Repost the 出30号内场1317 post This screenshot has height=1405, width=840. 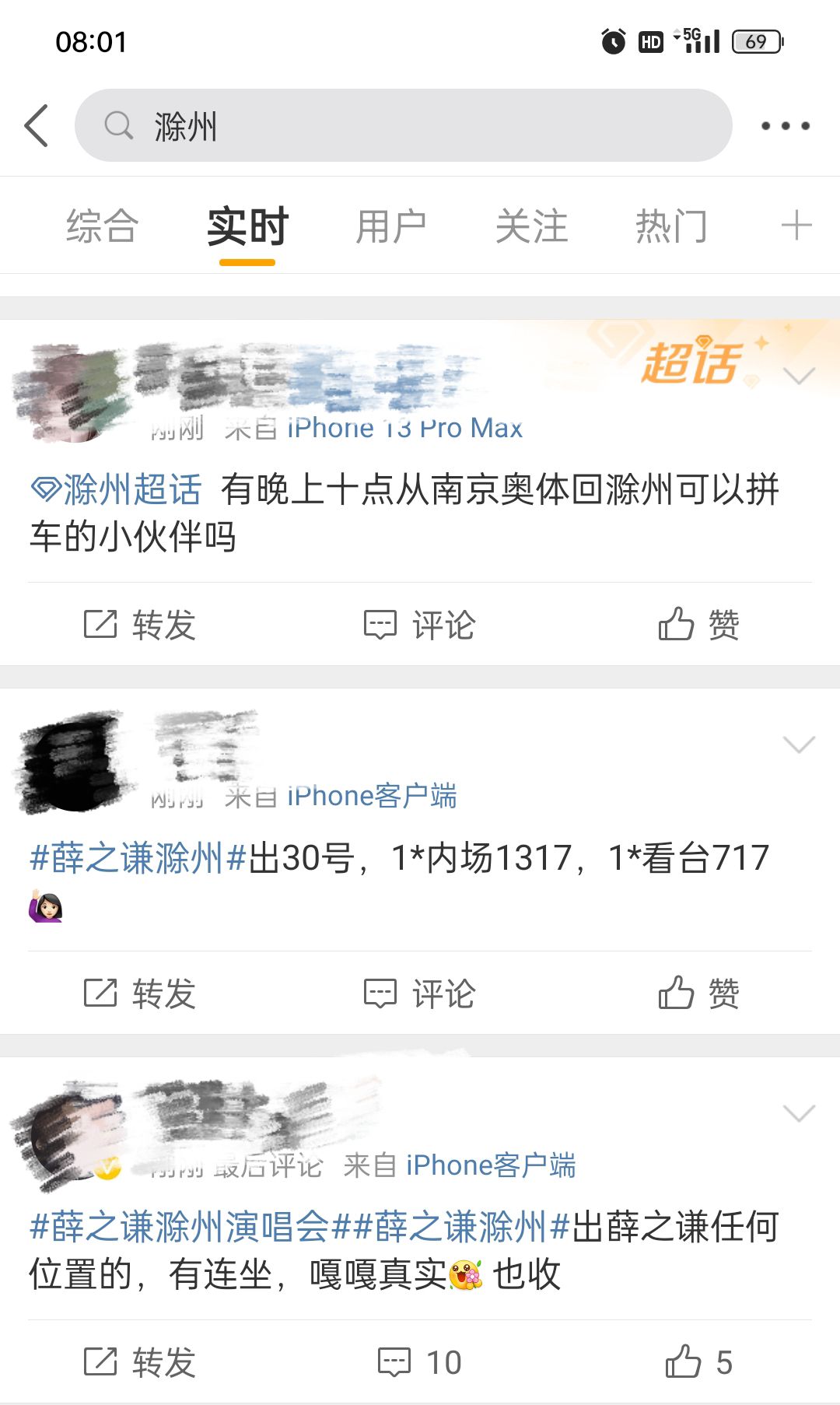pos(140,993)
